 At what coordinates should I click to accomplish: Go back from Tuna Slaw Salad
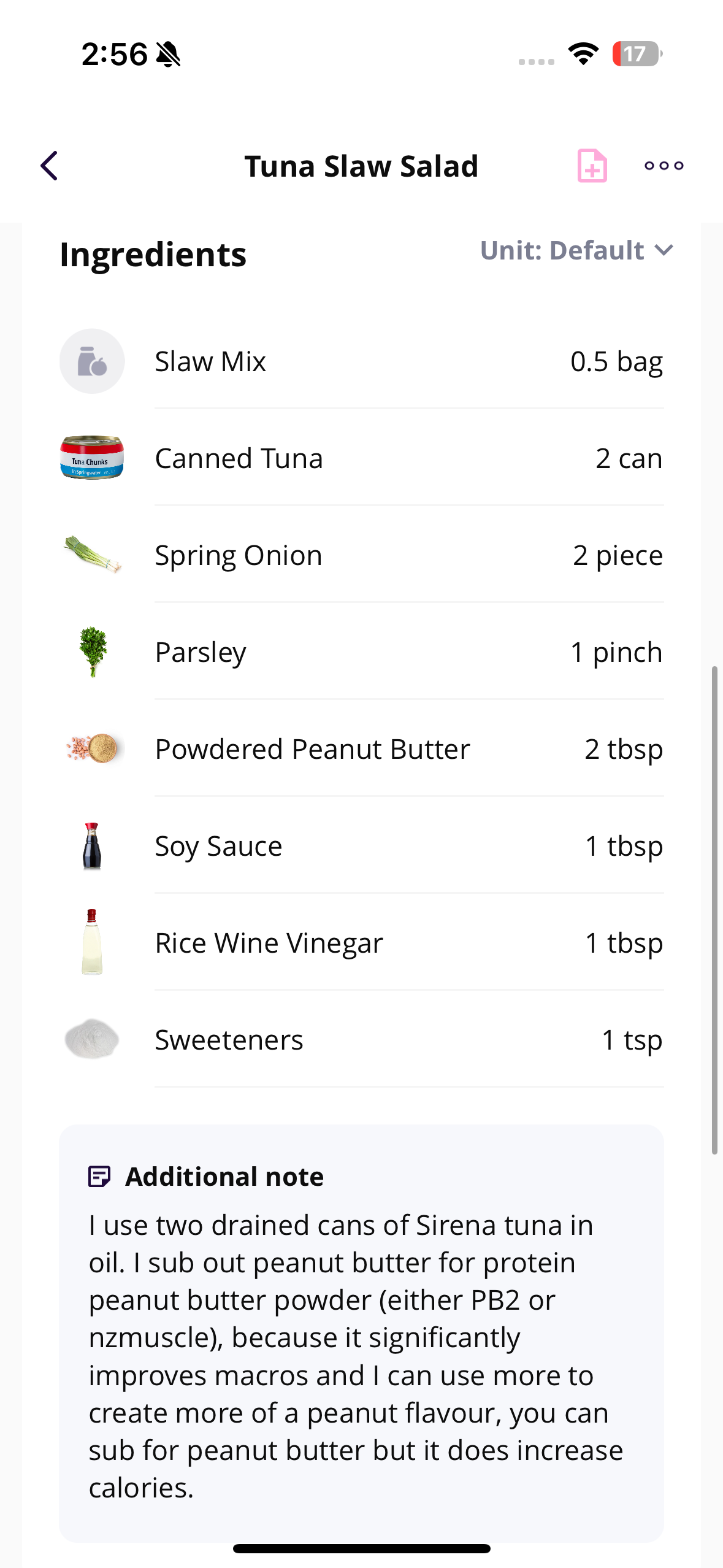click(50, 166)
